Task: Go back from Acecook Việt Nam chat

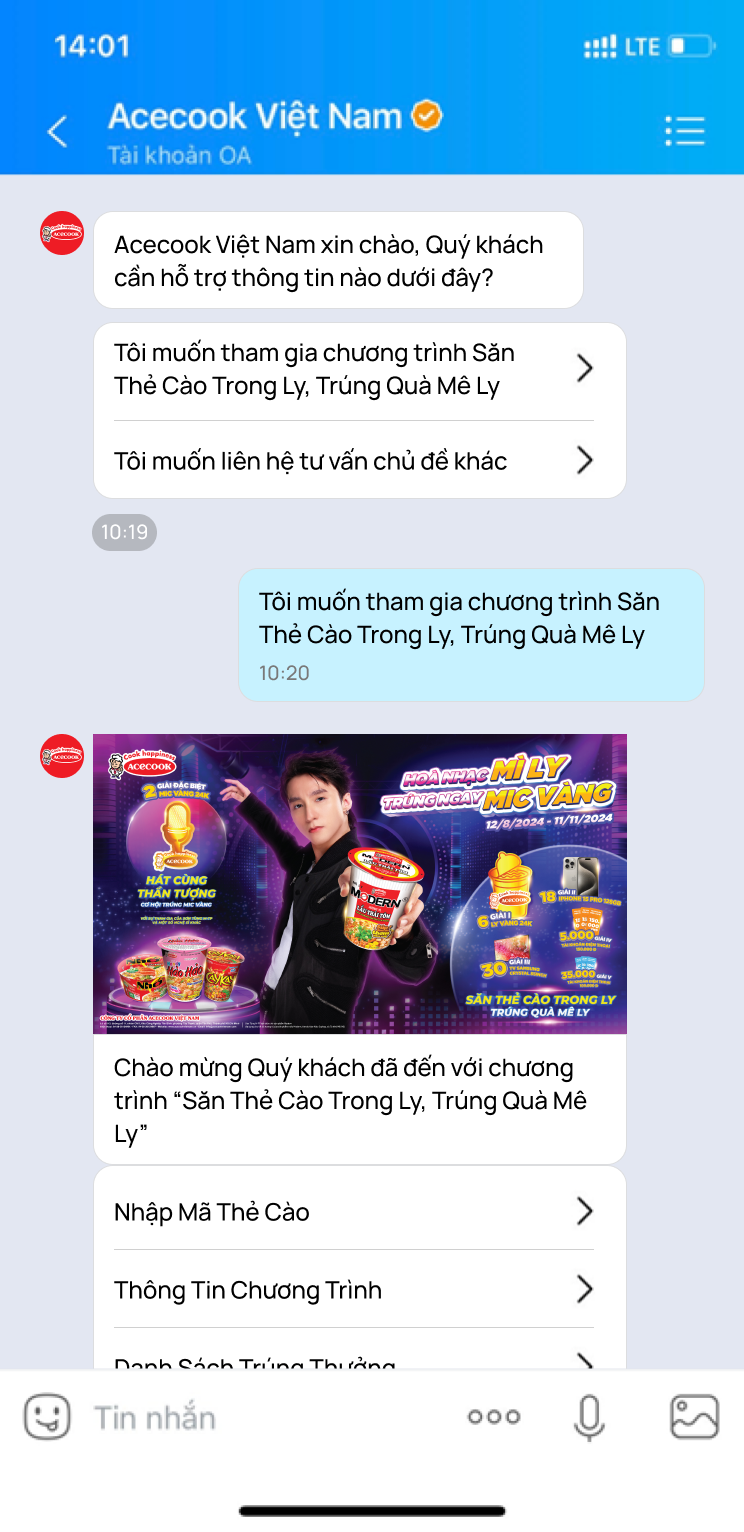Action: (x=58, y=132)
